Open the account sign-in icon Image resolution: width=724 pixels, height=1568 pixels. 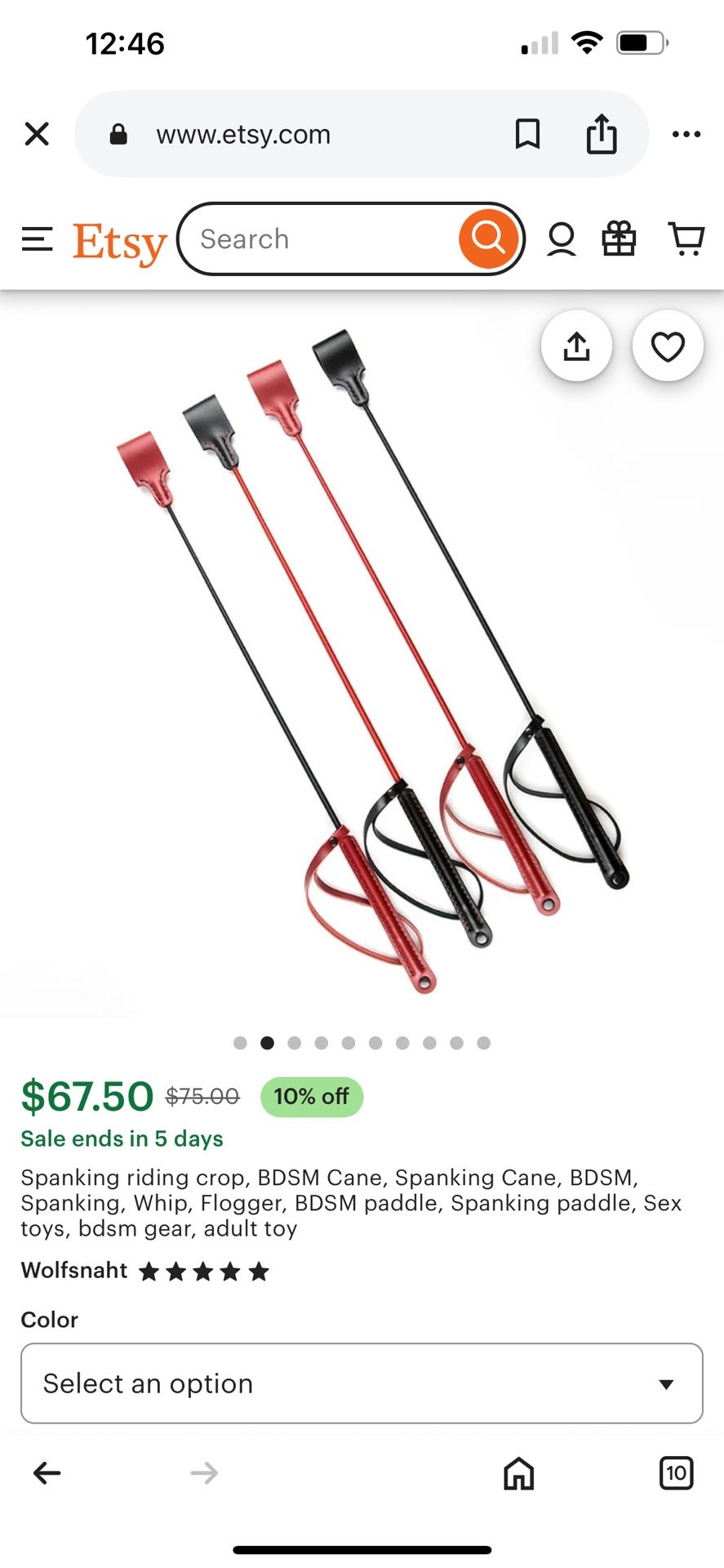point(562,238)
